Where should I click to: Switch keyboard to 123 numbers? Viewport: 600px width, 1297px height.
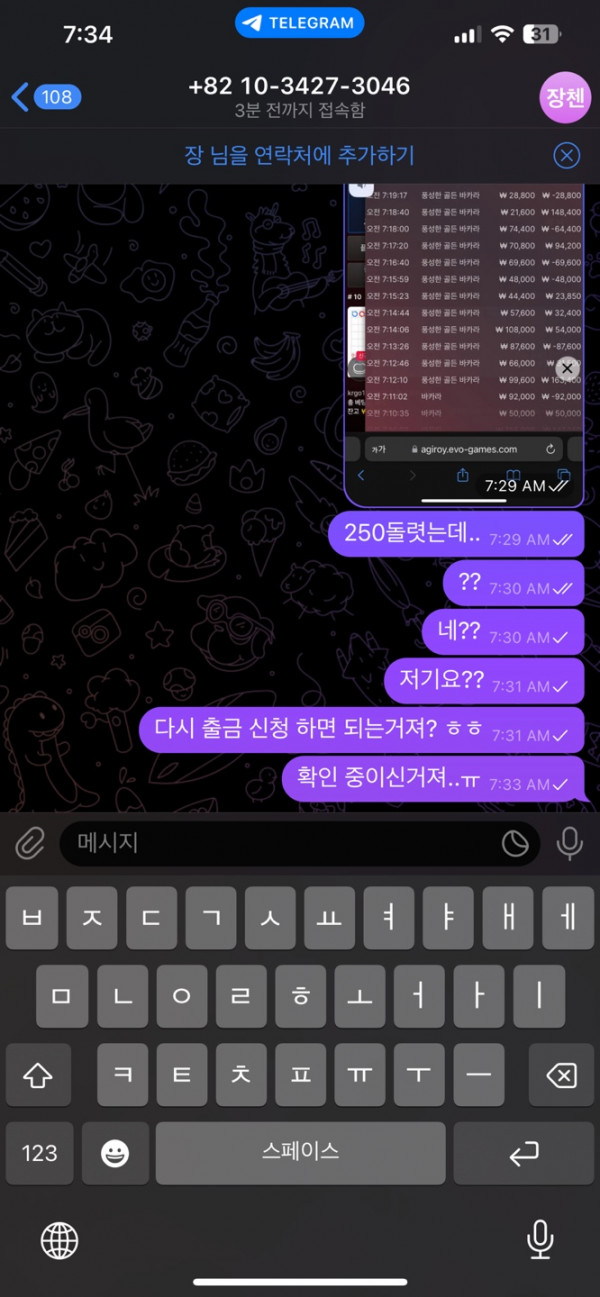click(x=40, y=1153)
